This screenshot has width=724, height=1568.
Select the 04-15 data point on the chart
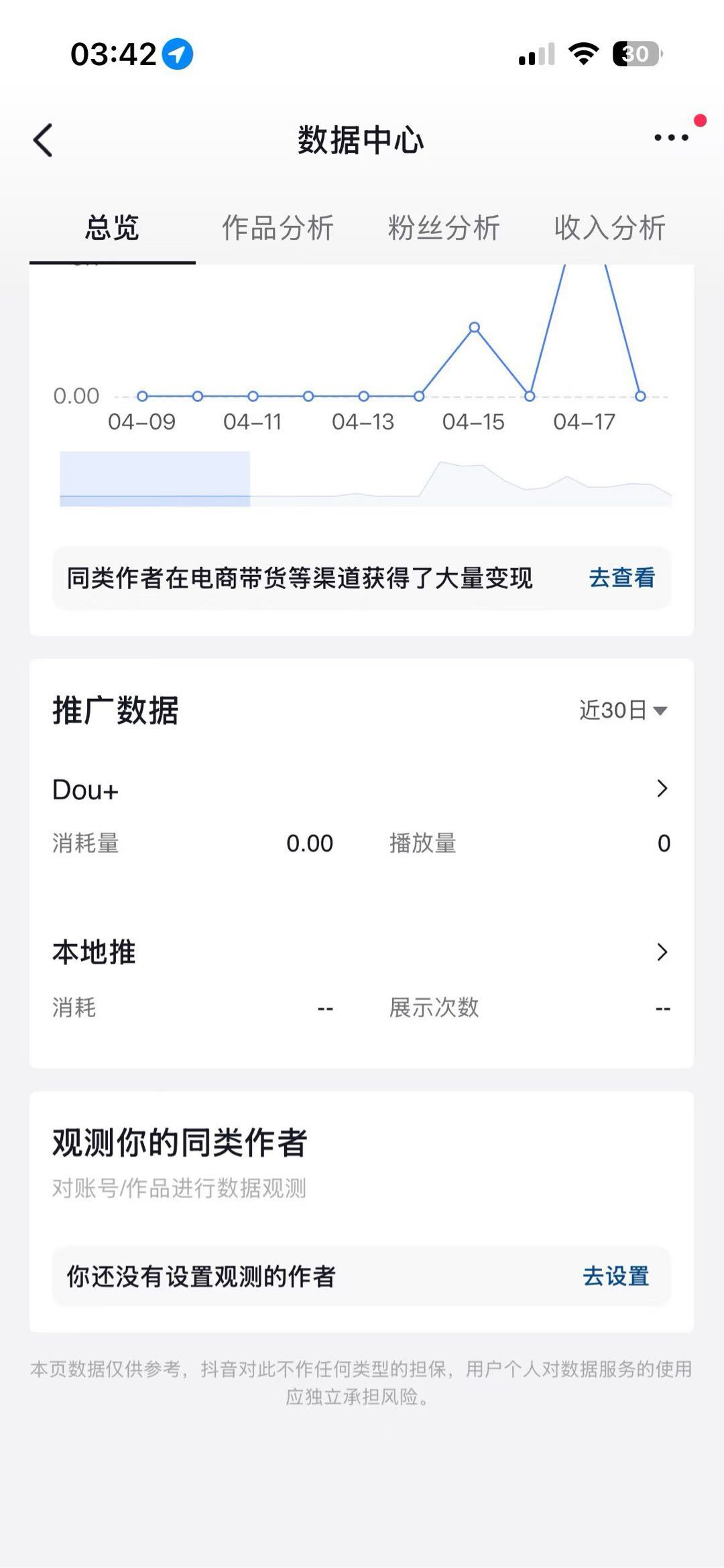pyautogui.click(x=474, y=328)
